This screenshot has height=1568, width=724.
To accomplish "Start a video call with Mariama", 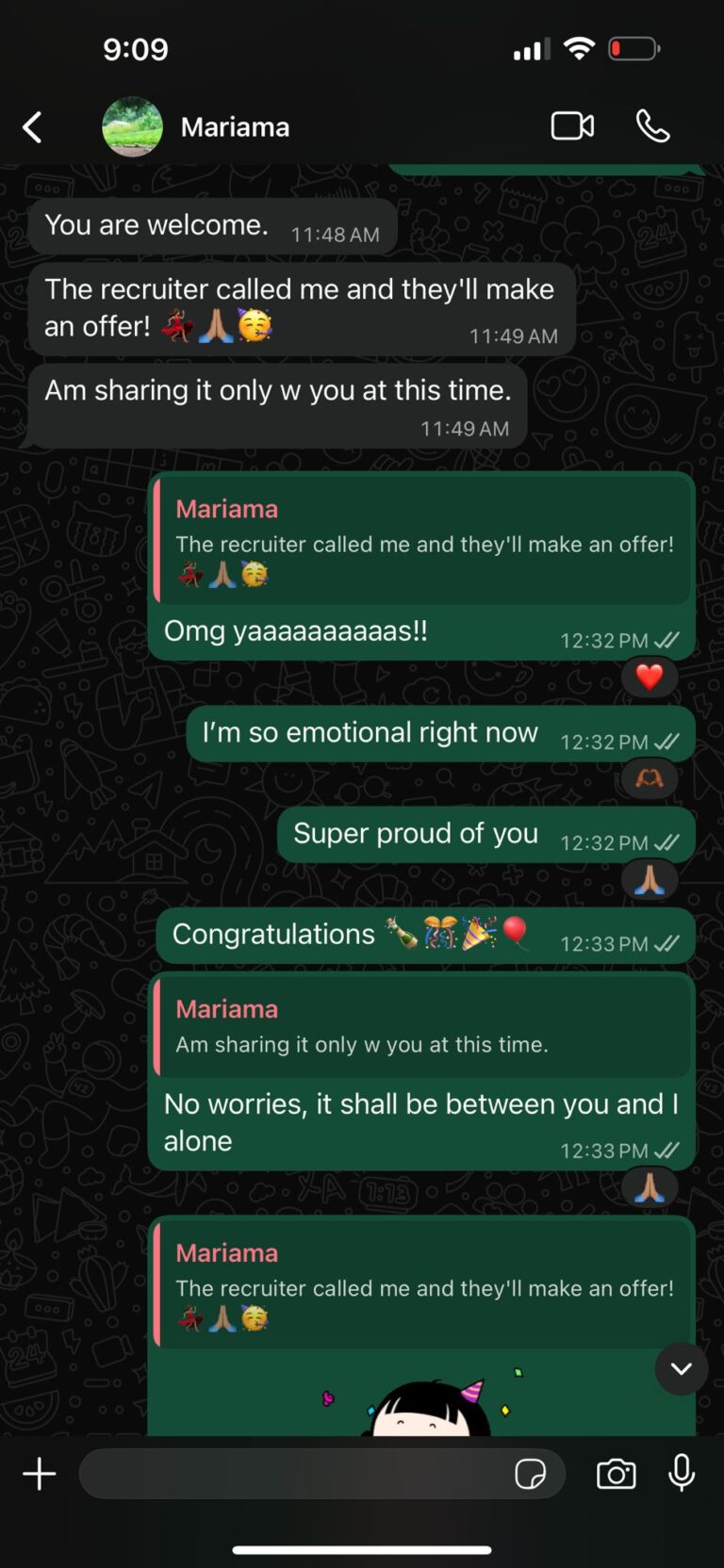I will click(572, 126).
